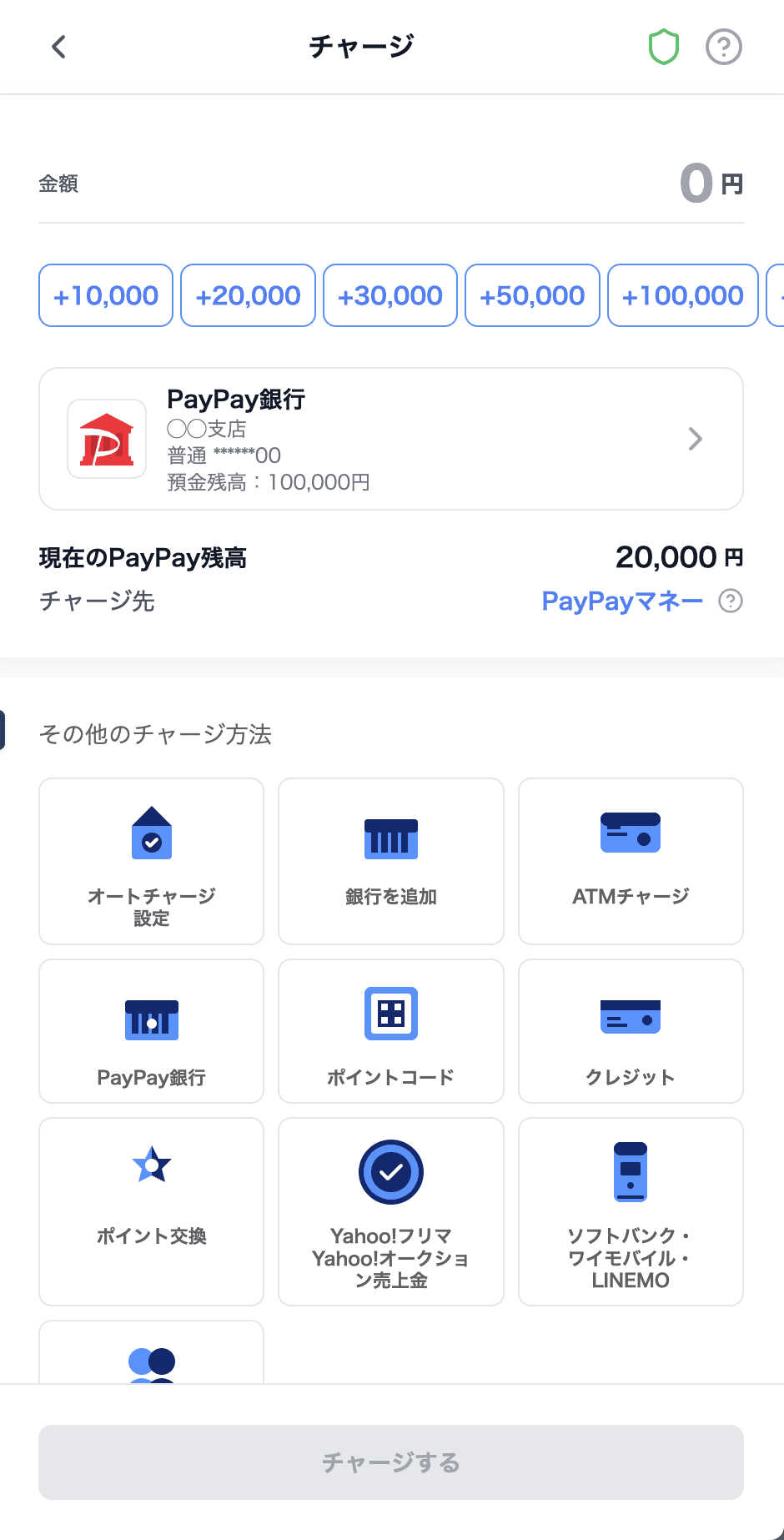Select ポイントコード charge option

coord(391,1031)
